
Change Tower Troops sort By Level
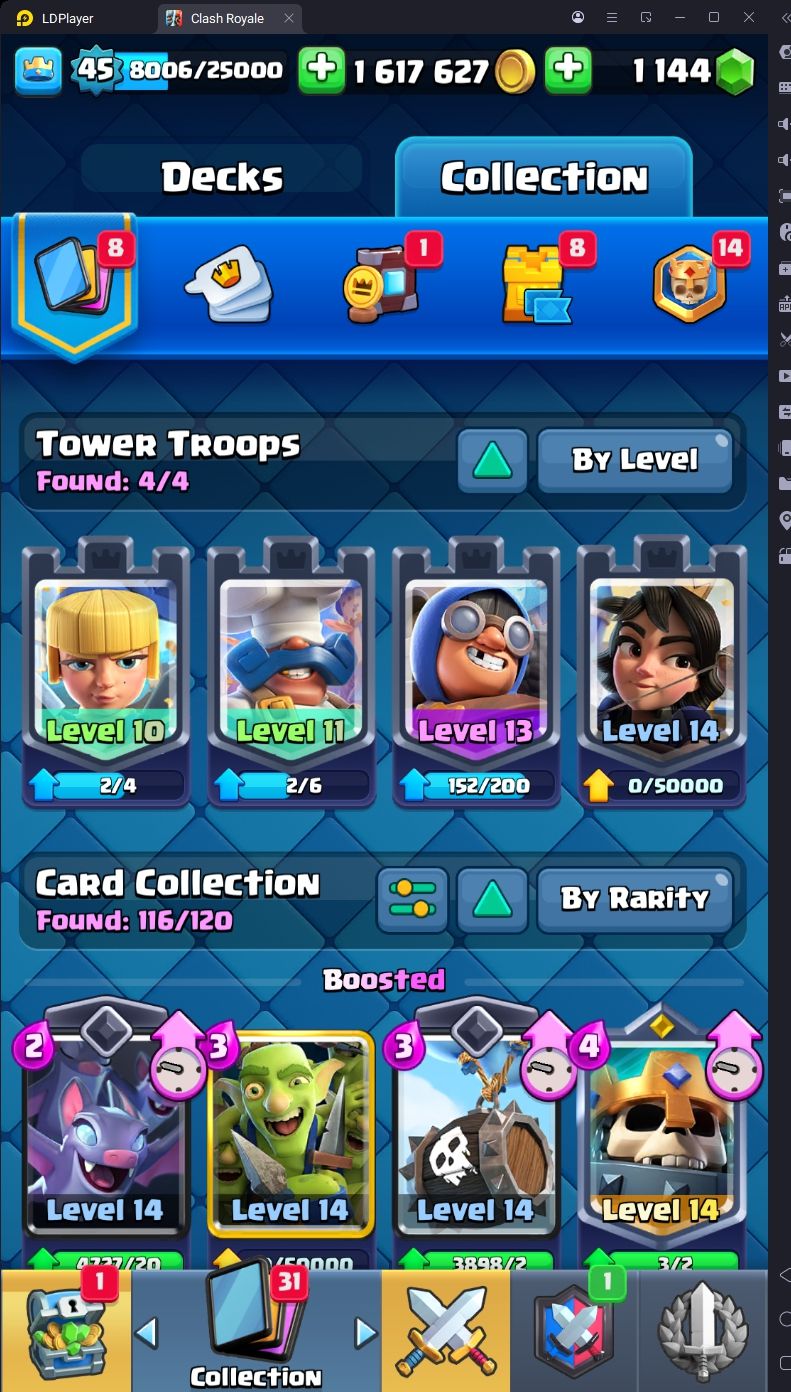tap(635, 460)
